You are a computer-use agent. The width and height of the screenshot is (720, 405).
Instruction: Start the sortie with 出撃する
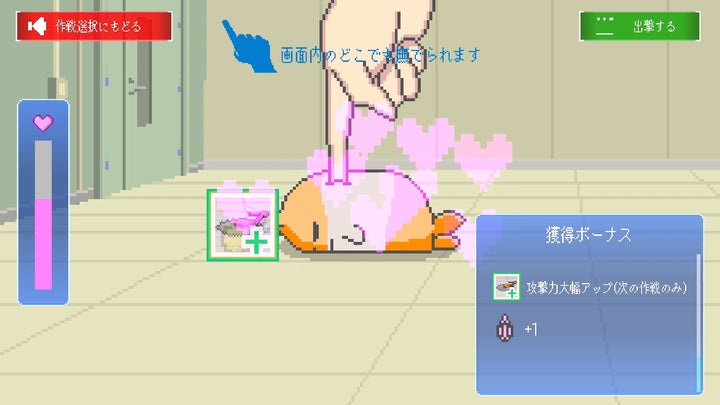coord(640,26)
